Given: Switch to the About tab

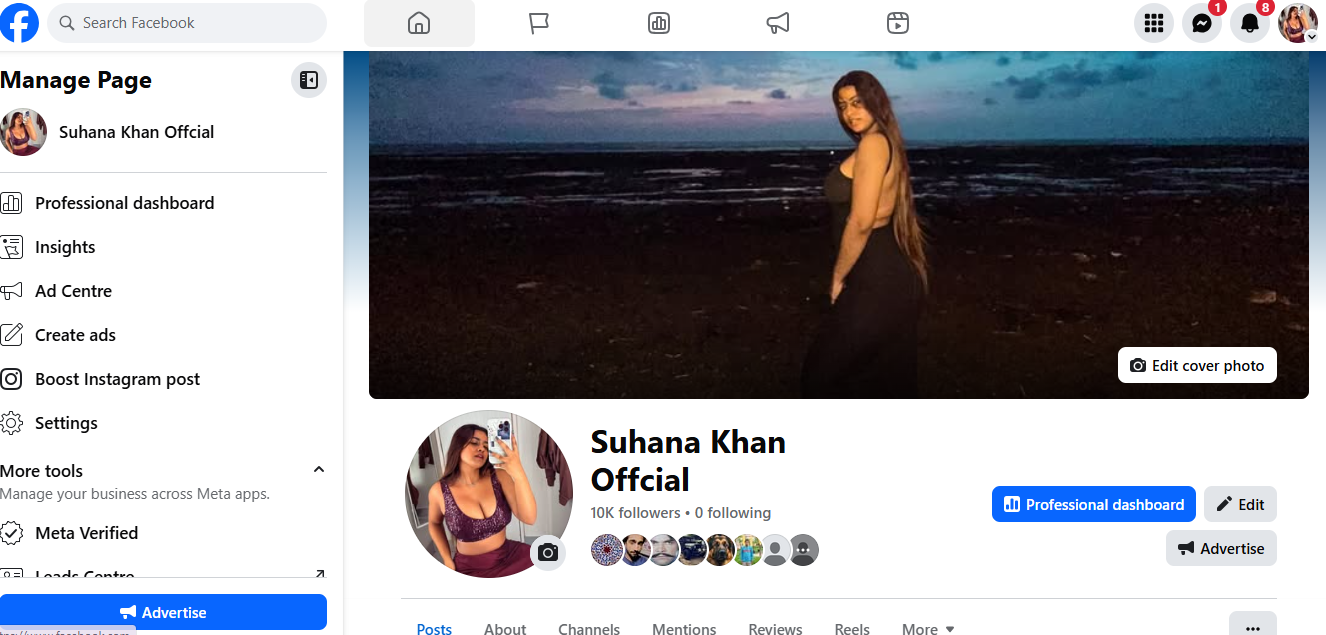Looking at the screenshot, I should [x=505, y=628].
